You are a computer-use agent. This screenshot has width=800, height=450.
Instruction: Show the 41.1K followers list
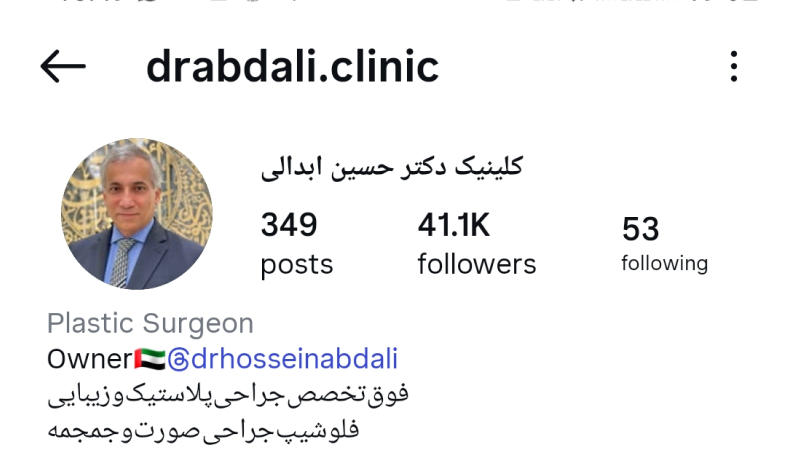pos(476,243)
